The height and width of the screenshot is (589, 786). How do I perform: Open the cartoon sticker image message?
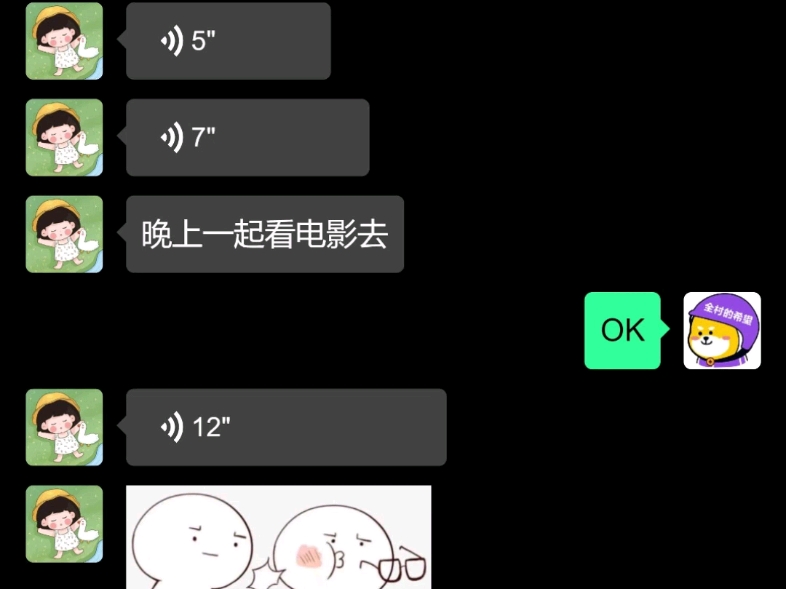278,538
